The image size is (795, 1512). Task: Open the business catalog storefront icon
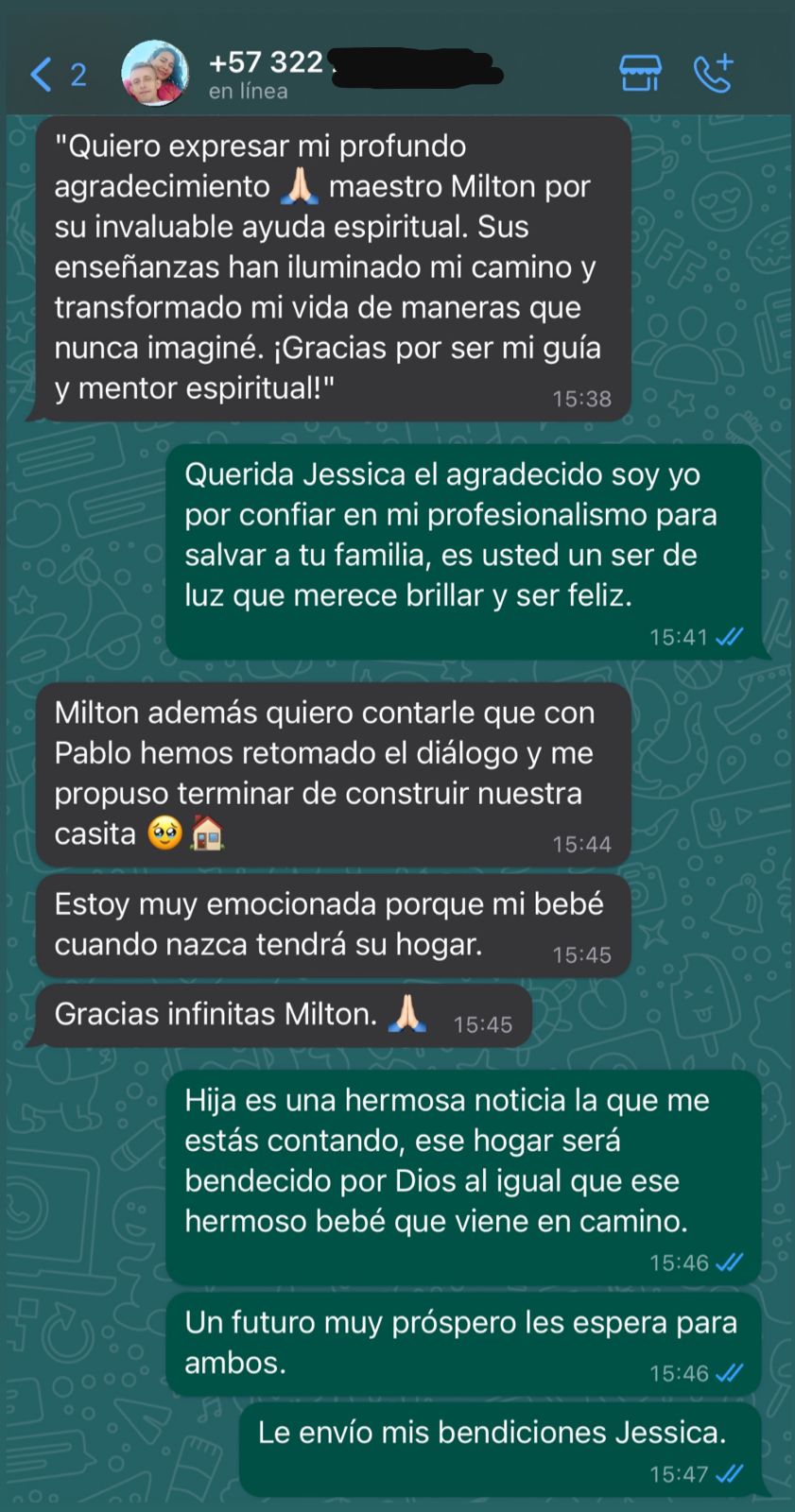(640, 73)
